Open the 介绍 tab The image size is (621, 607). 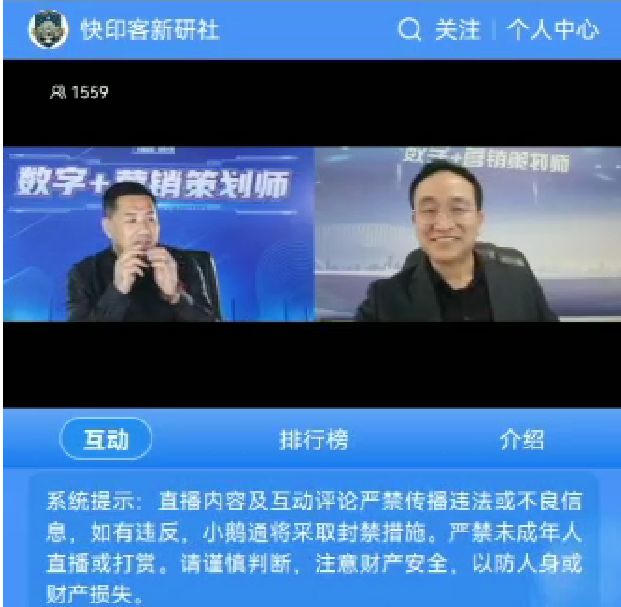click(x=521, y=440)
